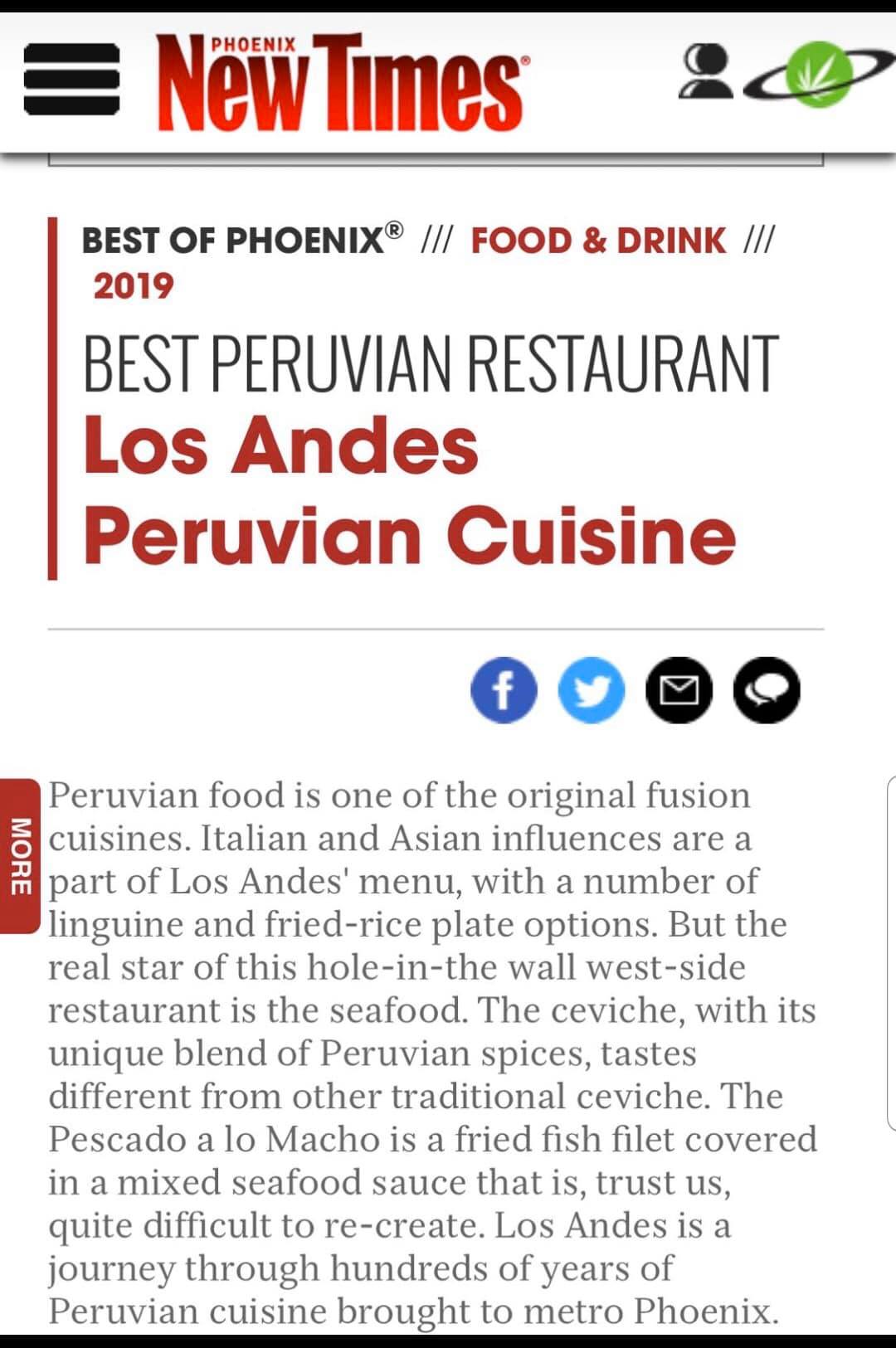Open the hamburger navigation menu

71,80
